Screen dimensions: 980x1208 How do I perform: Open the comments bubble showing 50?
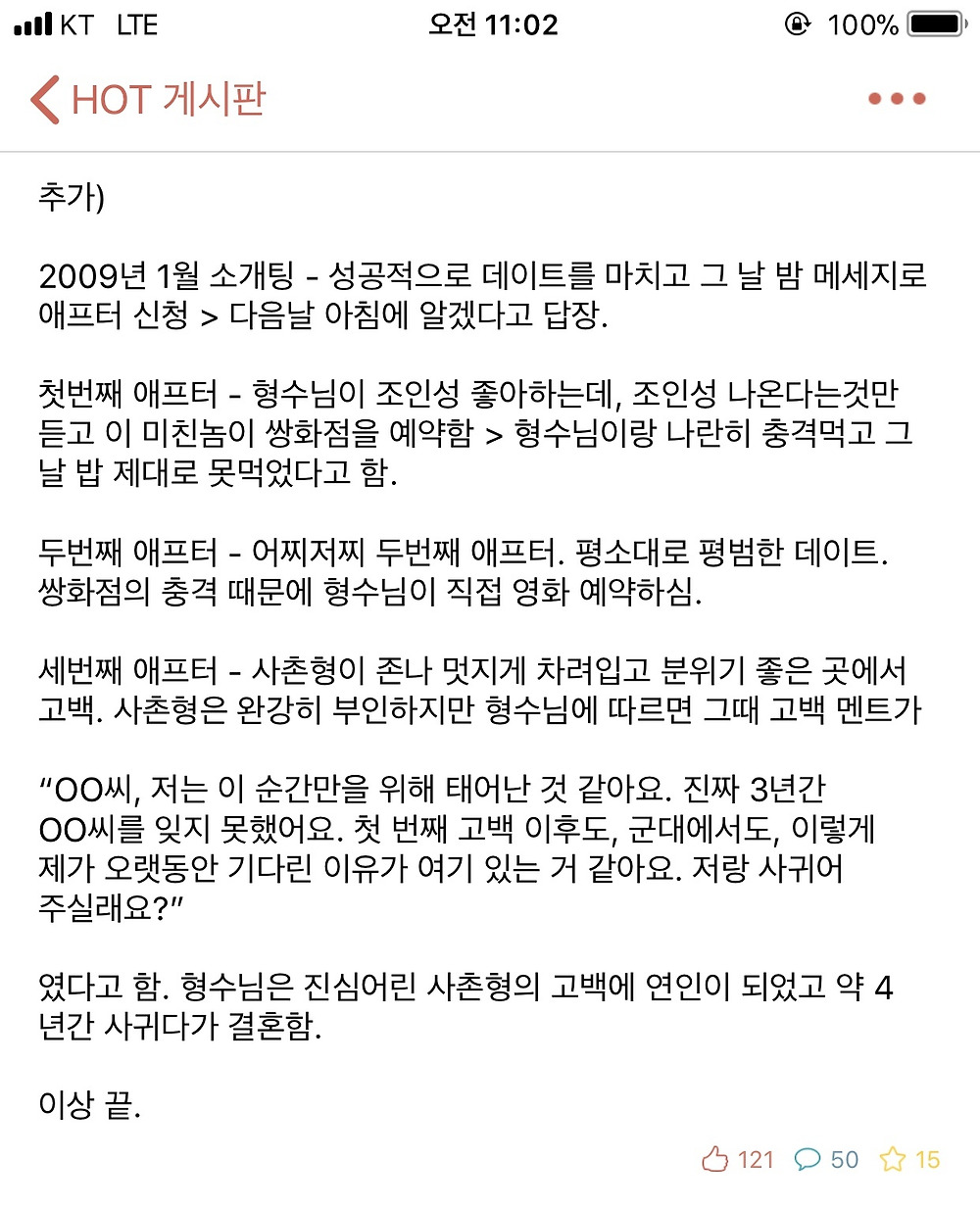point(808,1160)
